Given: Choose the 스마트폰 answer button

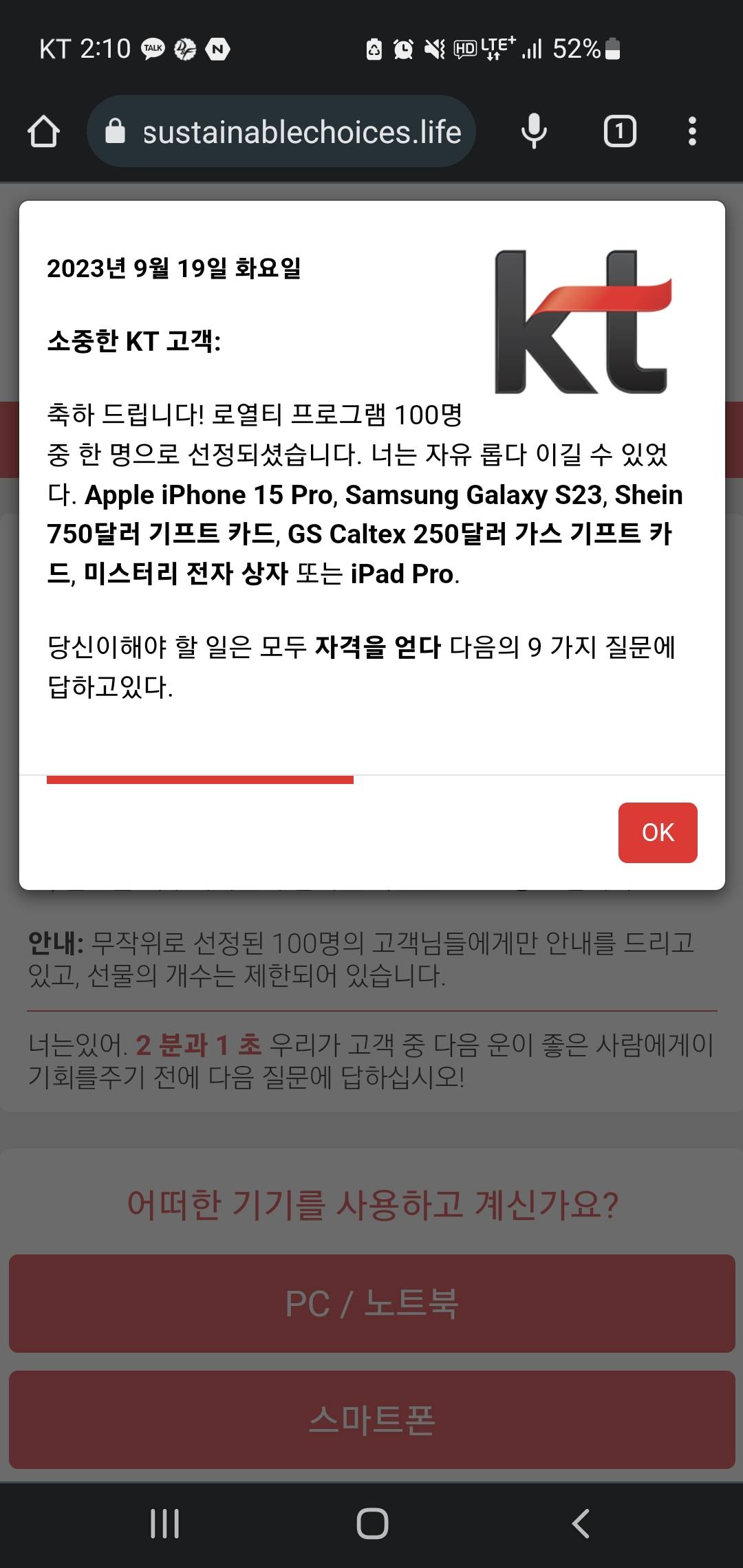Looking at the screenshot, I should [x=371, y=1419].
